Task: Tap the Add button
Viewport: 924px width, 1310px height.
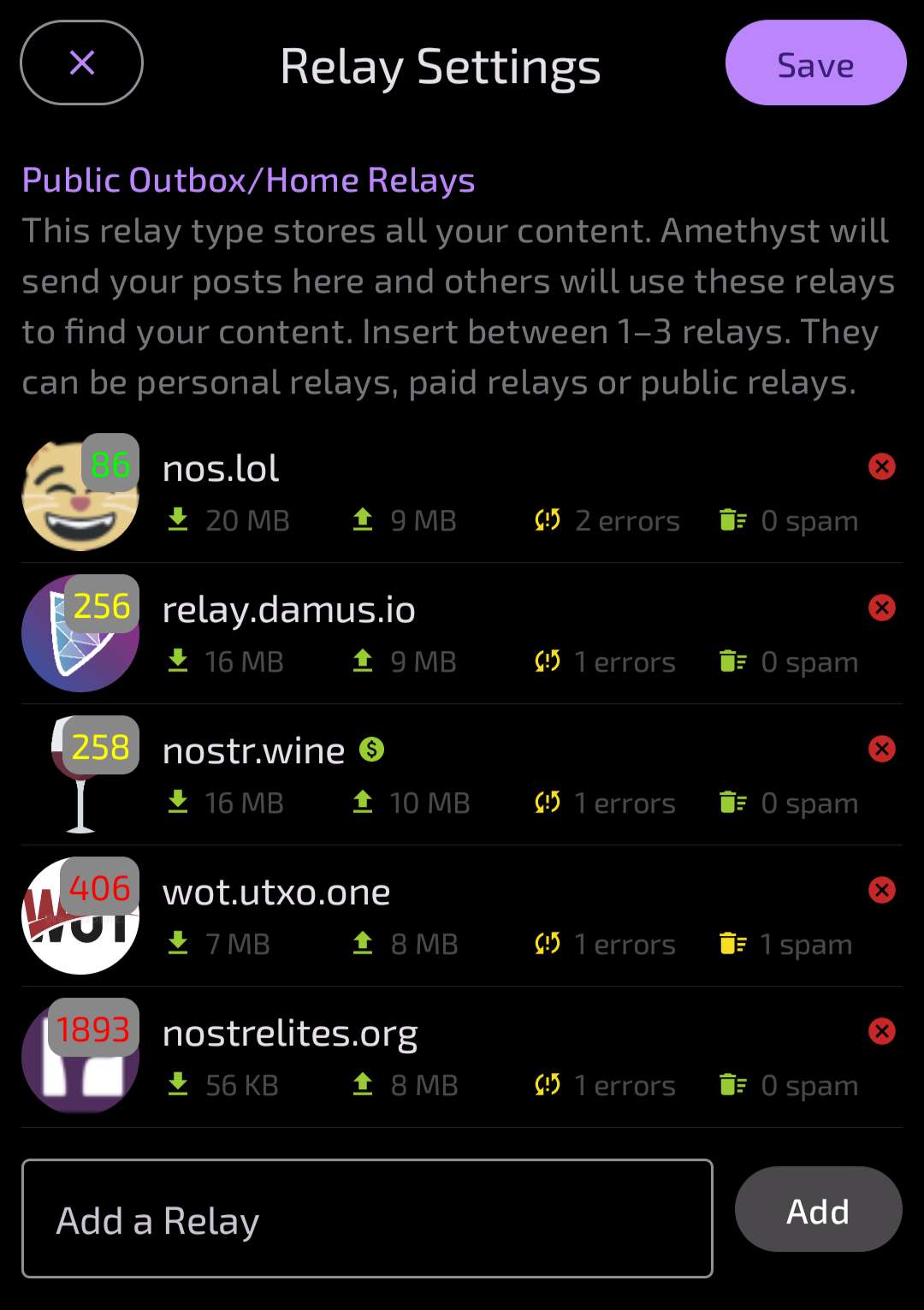Action: [x=818, y=1210]
